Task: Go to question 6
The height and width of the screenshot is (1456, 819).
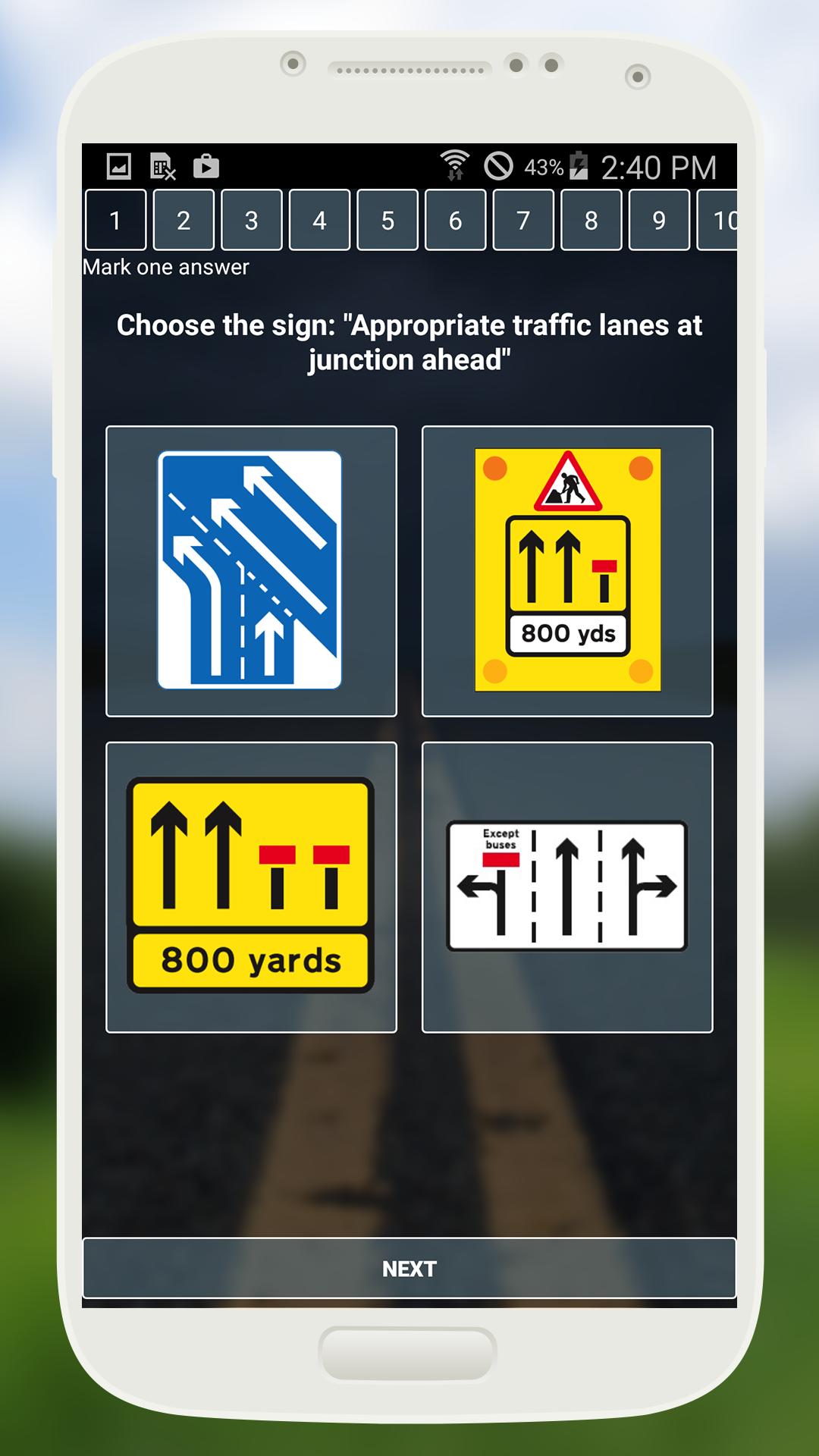Action: point(455,220)
